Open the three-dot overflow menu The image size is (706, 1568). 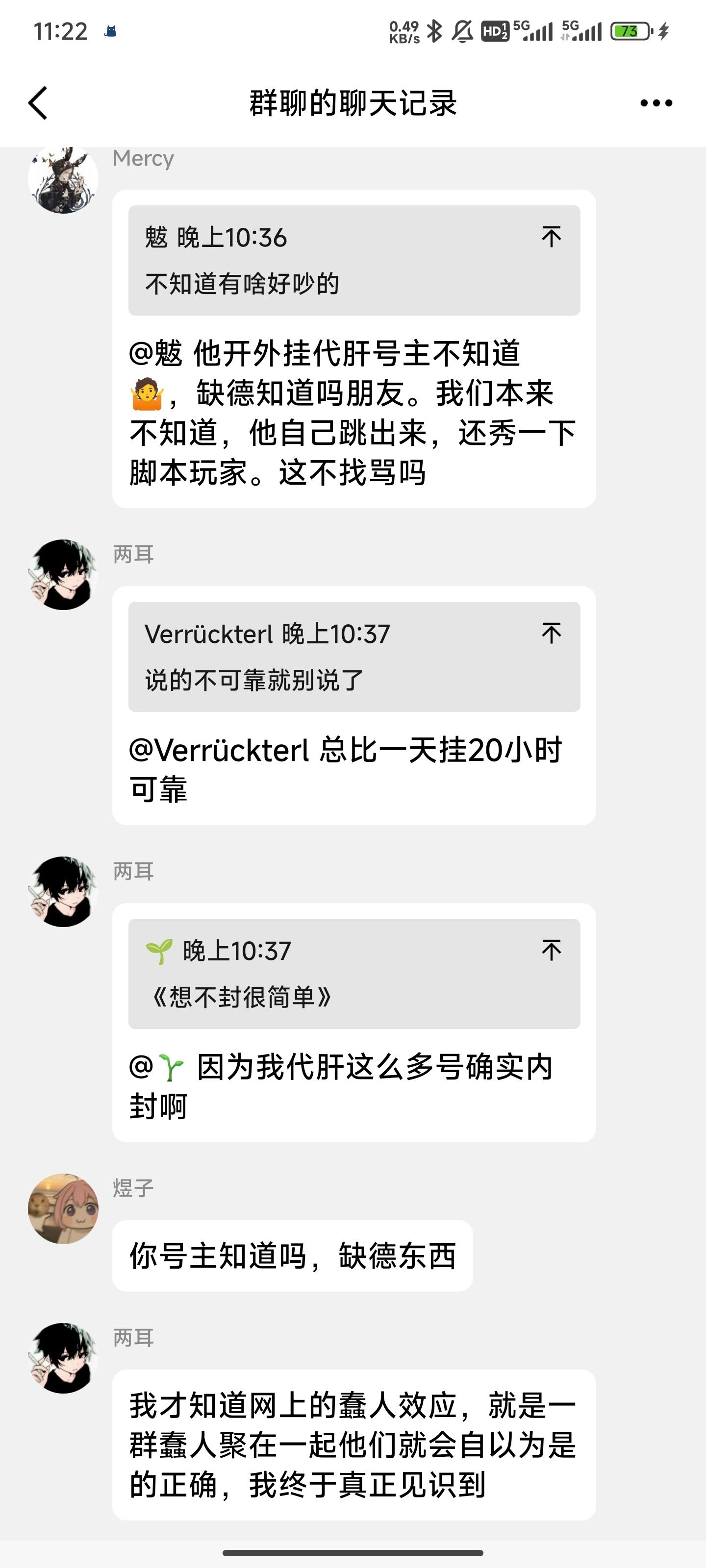tap(656, 103)
